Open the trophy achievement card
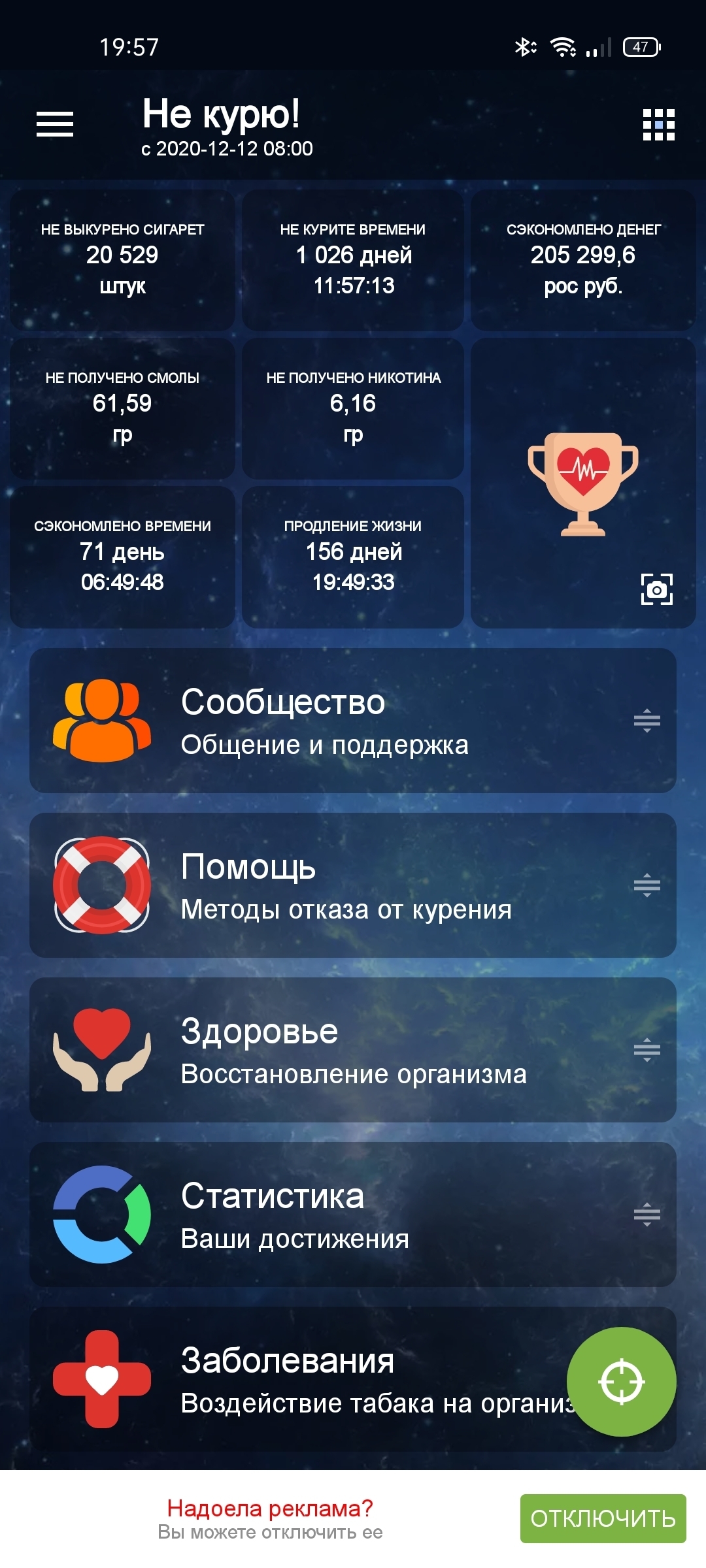 click(582, 484)
